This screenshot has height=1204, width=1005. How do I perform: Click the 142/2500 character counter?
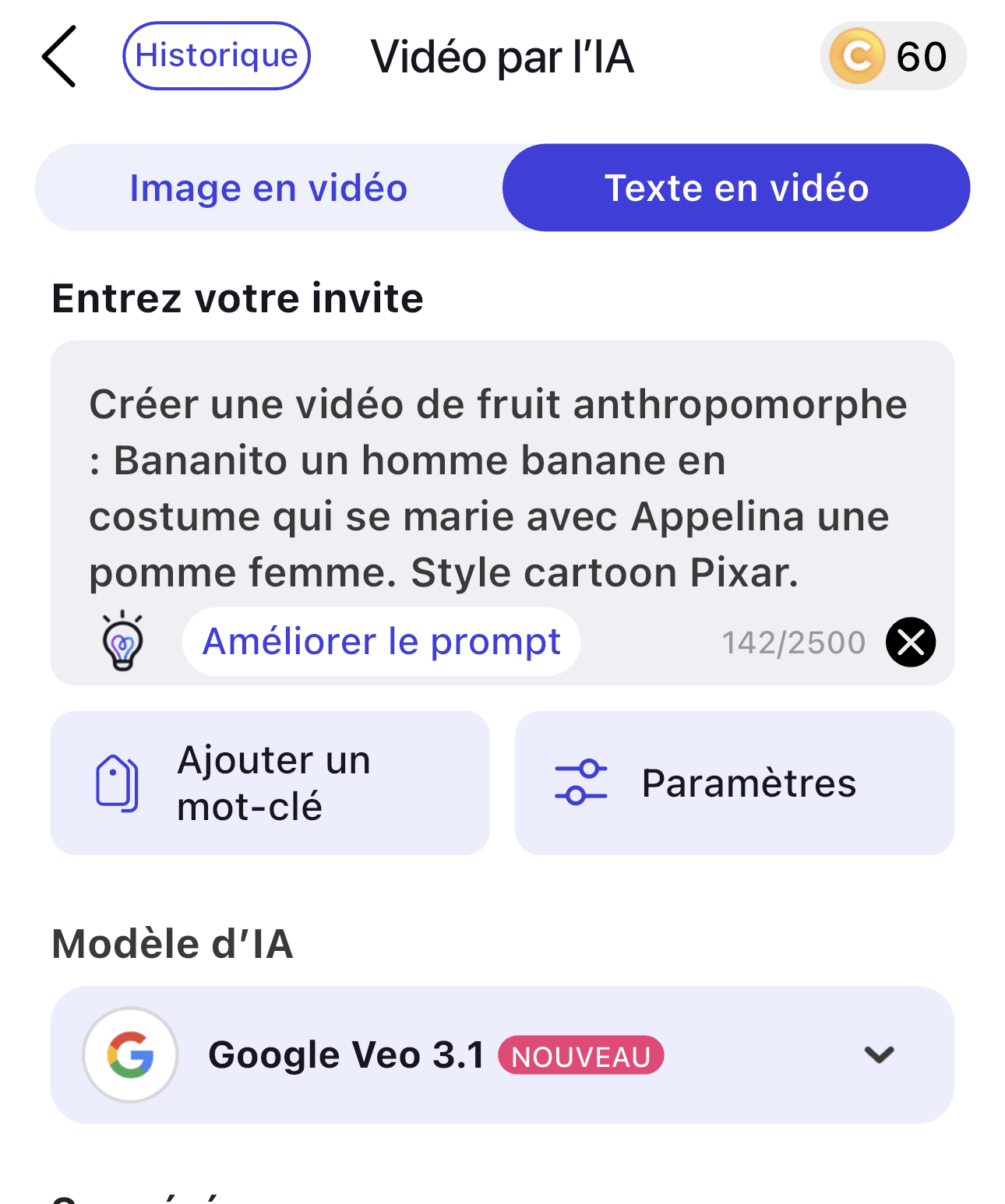pyautogui.click(x=793, y=641)
